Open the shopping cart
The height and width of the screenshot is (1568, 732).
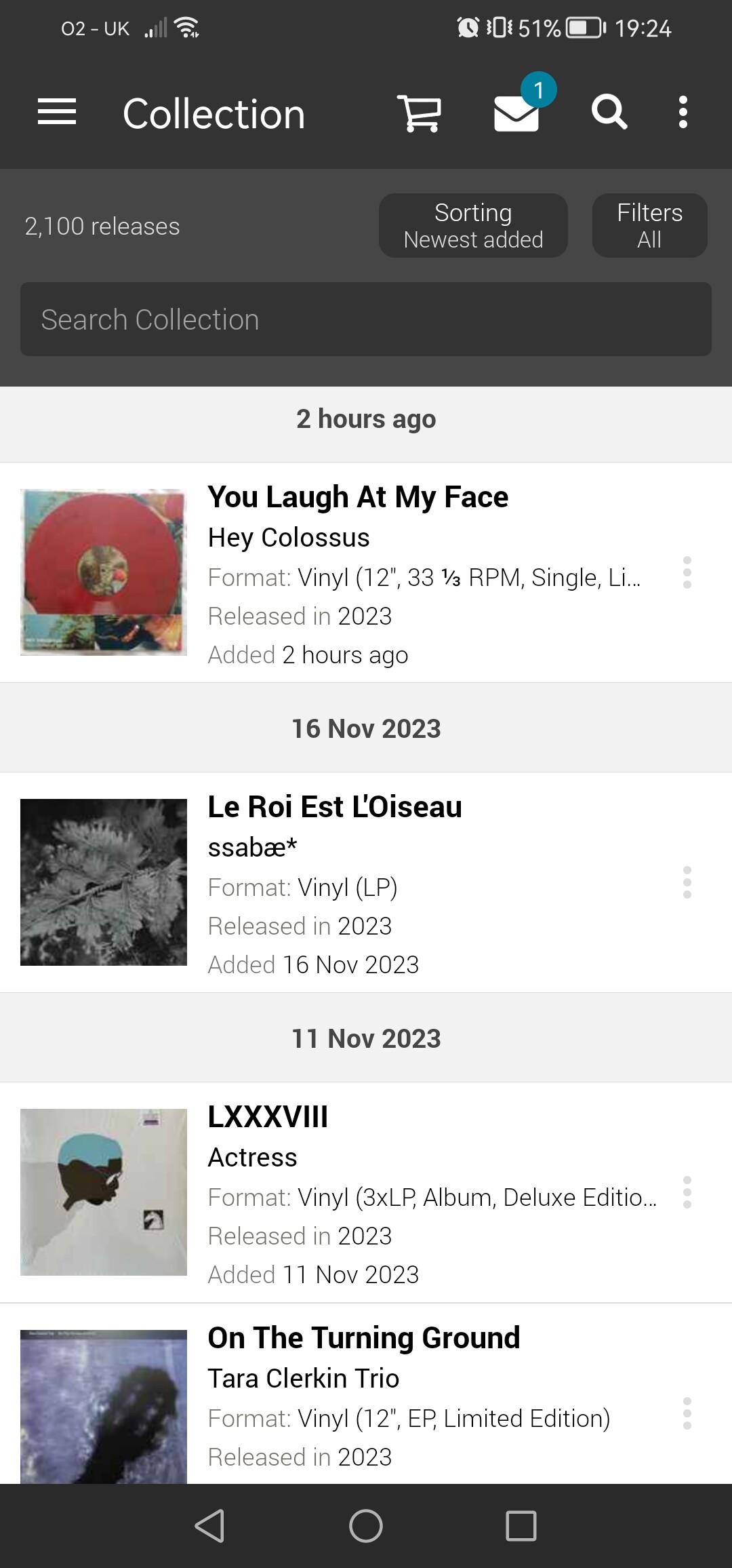click(x=419, y=113)
